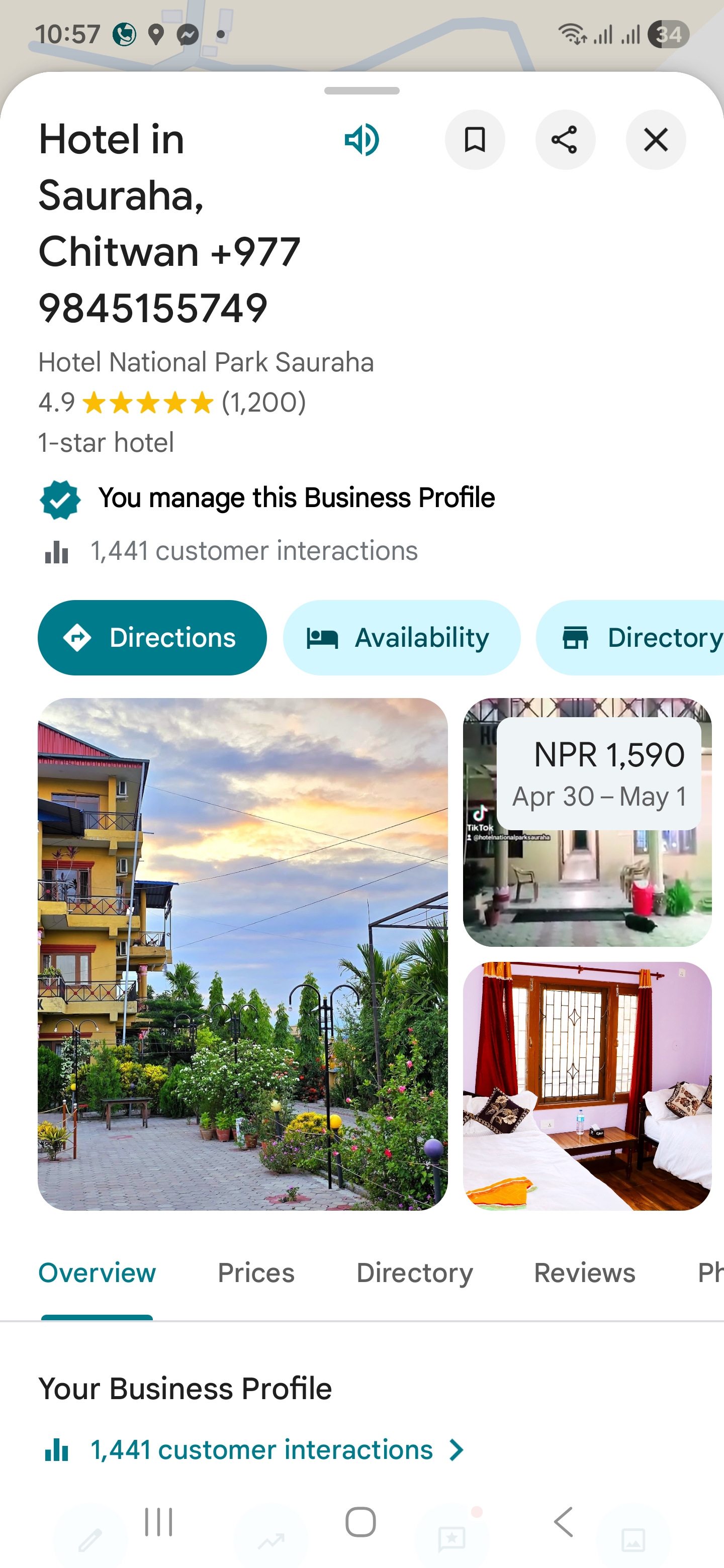Image resolution: width=724 pixels, height=1568 pixels.
Task: Close the business profile sheet
Action: (655, 139)
